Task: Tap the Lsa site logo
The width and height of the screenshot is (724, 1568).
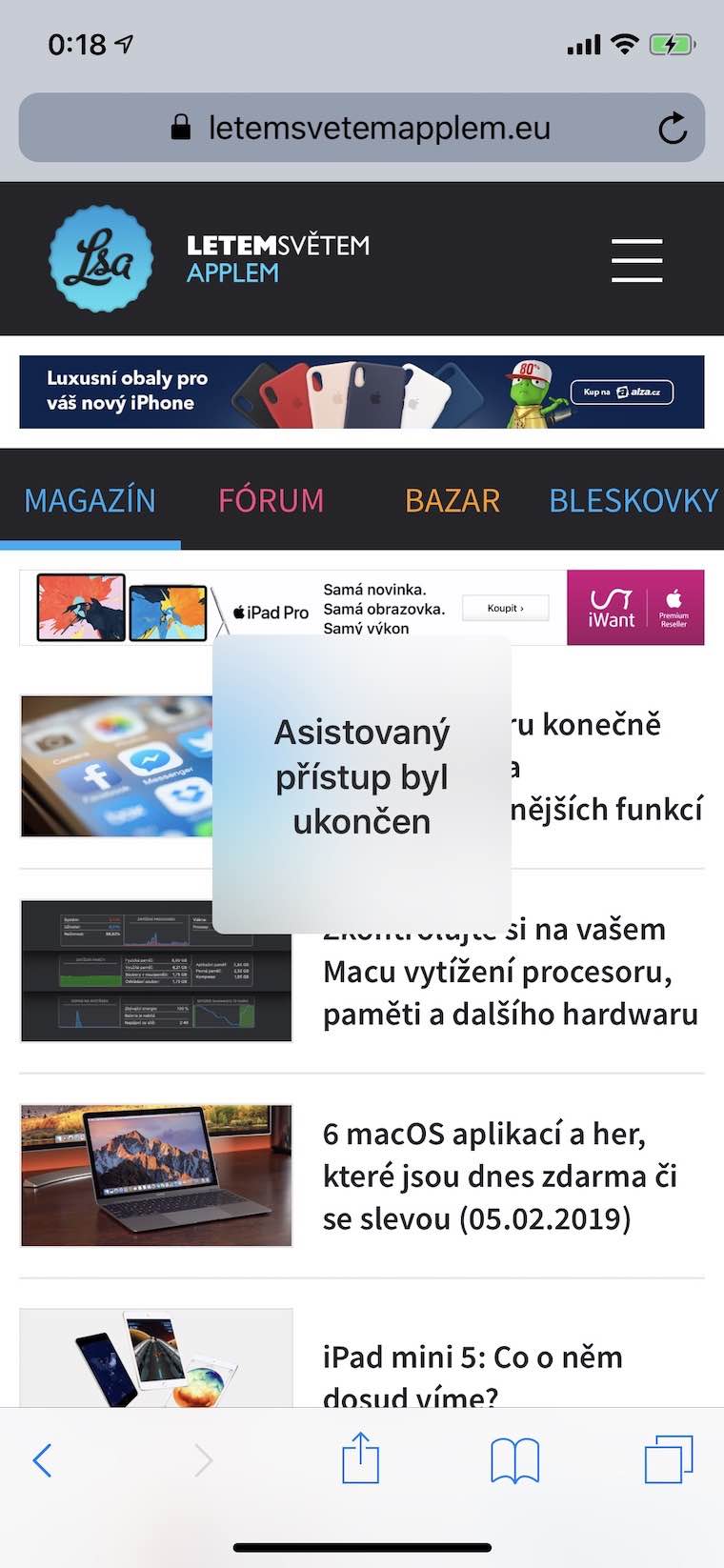Action: (101, 259)
